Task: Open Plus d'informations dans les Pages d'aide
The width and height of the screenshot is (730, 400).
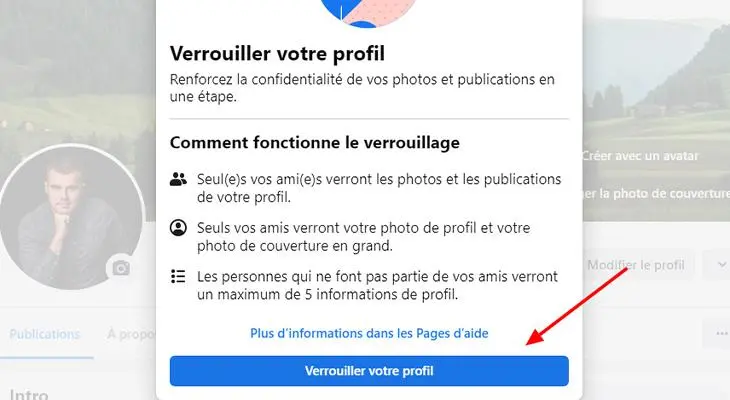Action: (369, 333)
